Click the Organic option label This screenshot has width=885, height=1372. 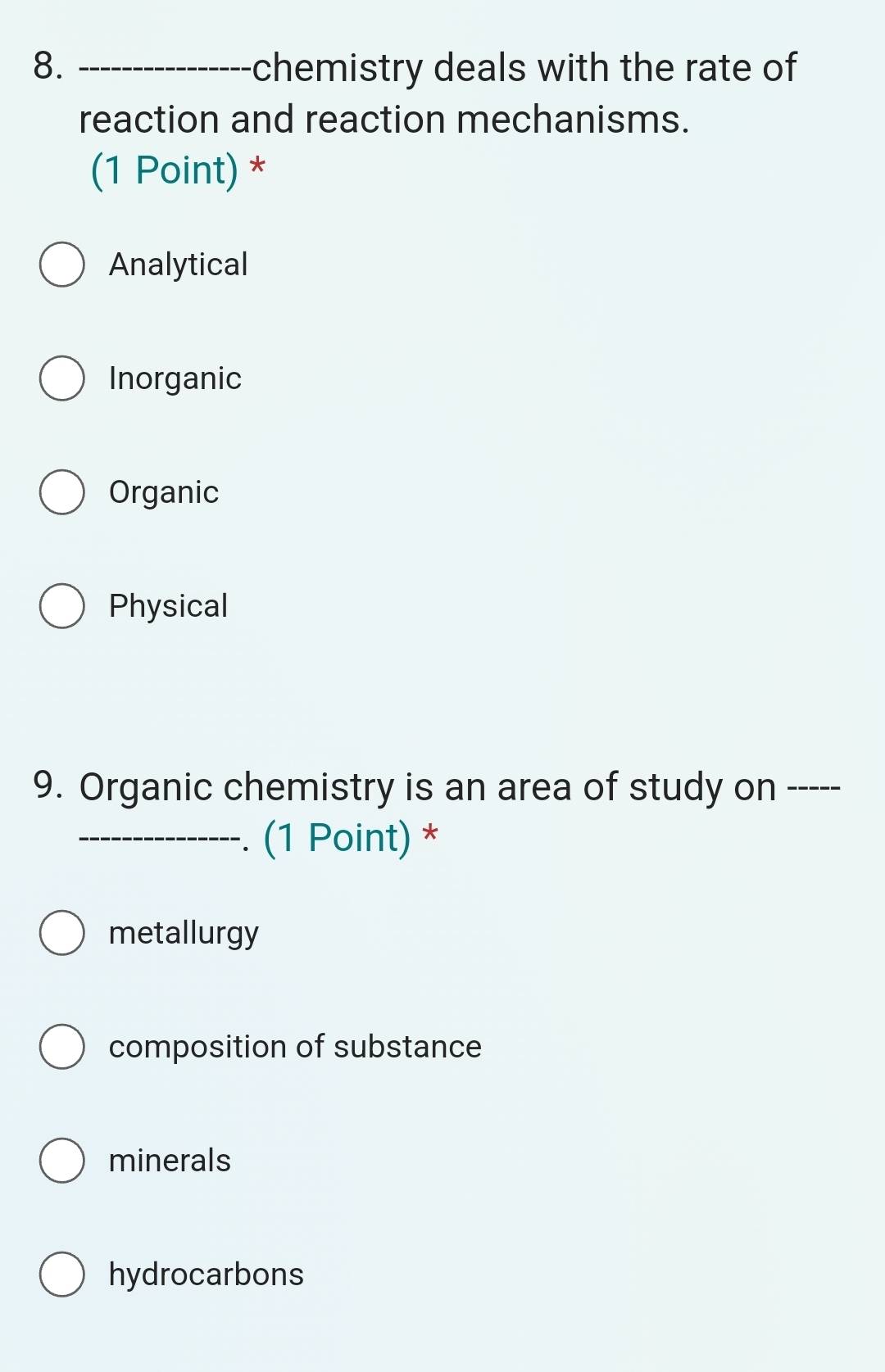[x=163, y=492]
